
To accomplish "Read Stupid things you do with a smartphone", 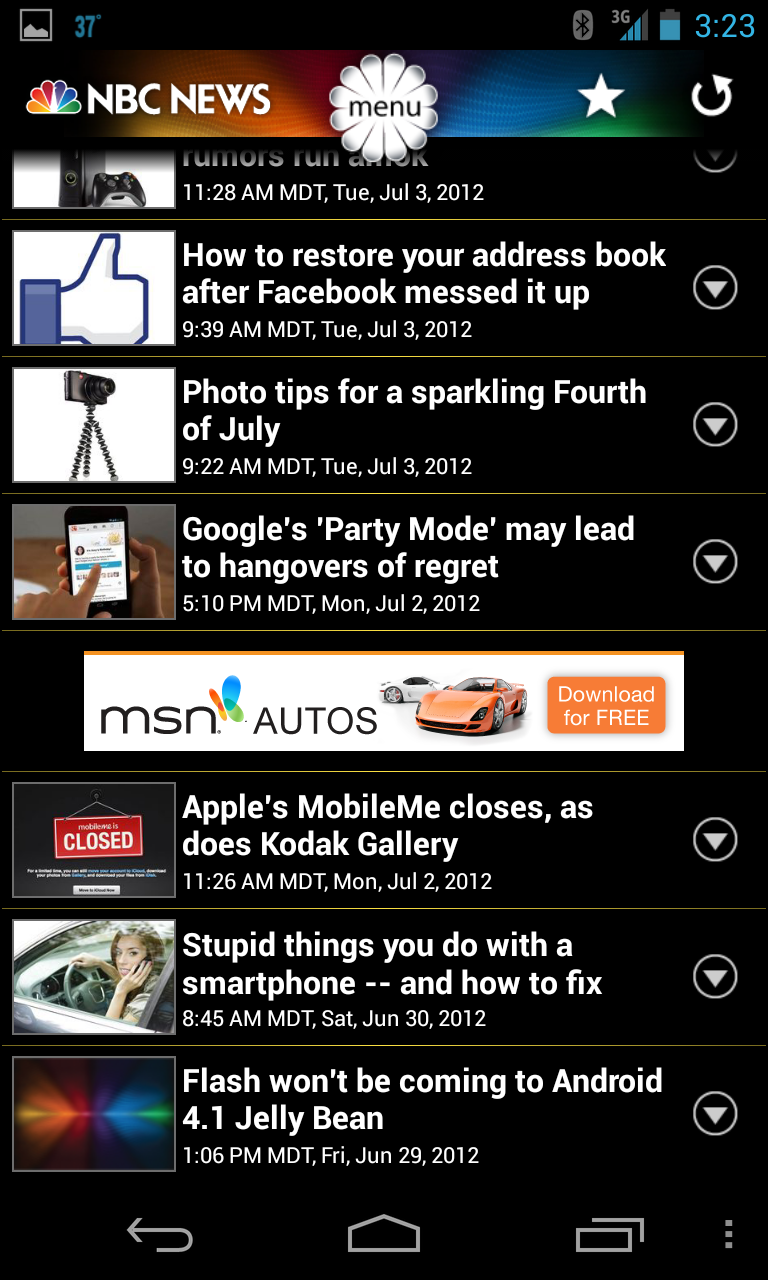I will (x=392, y=964).
